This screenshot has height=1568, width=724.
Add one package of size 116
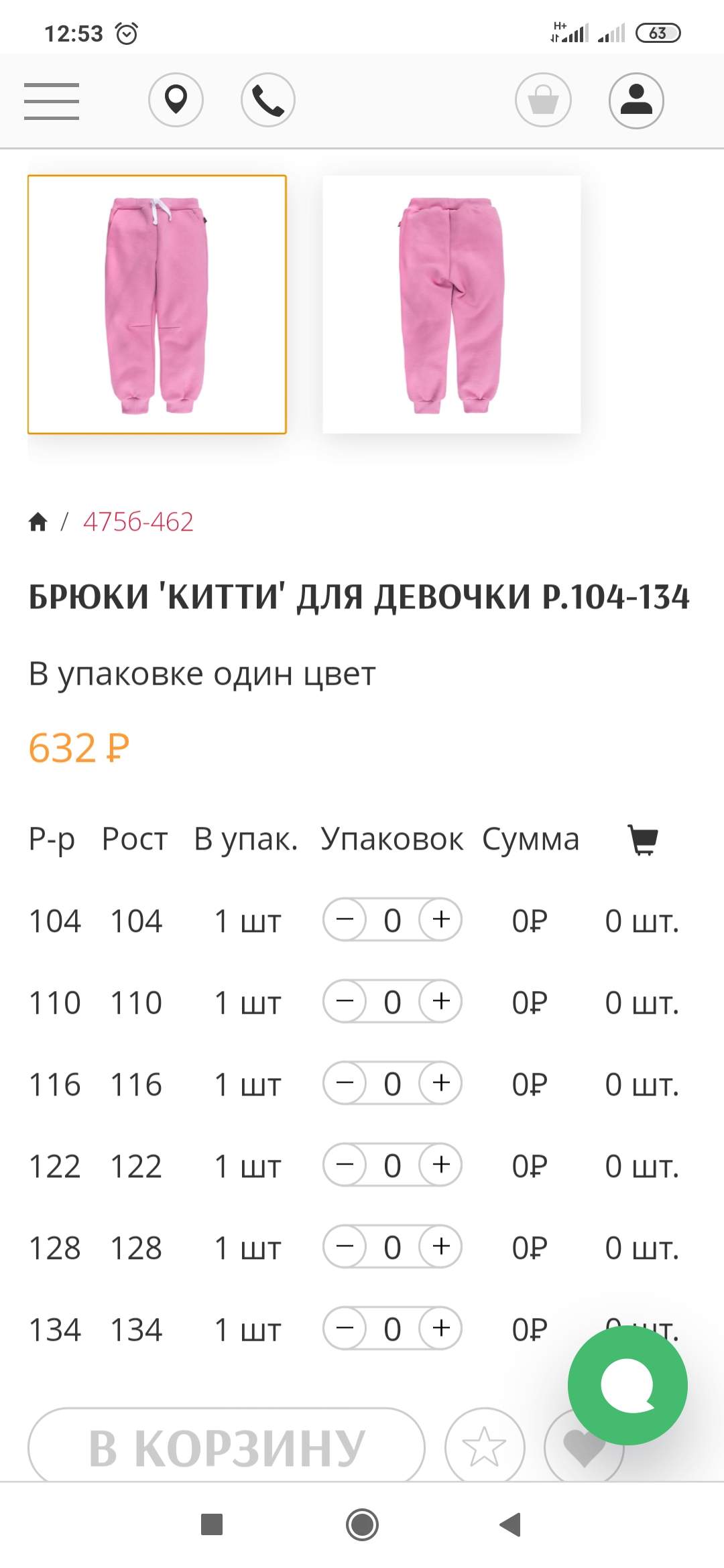coord(440,1083)
